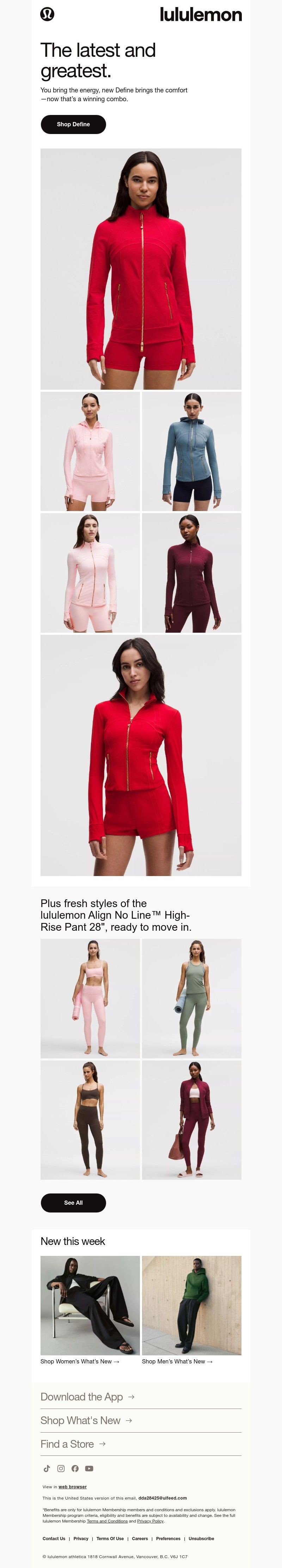Screen dimensions: 282x1568
Task: Open the Terms and Conditions link
Action: (107, 1520)
